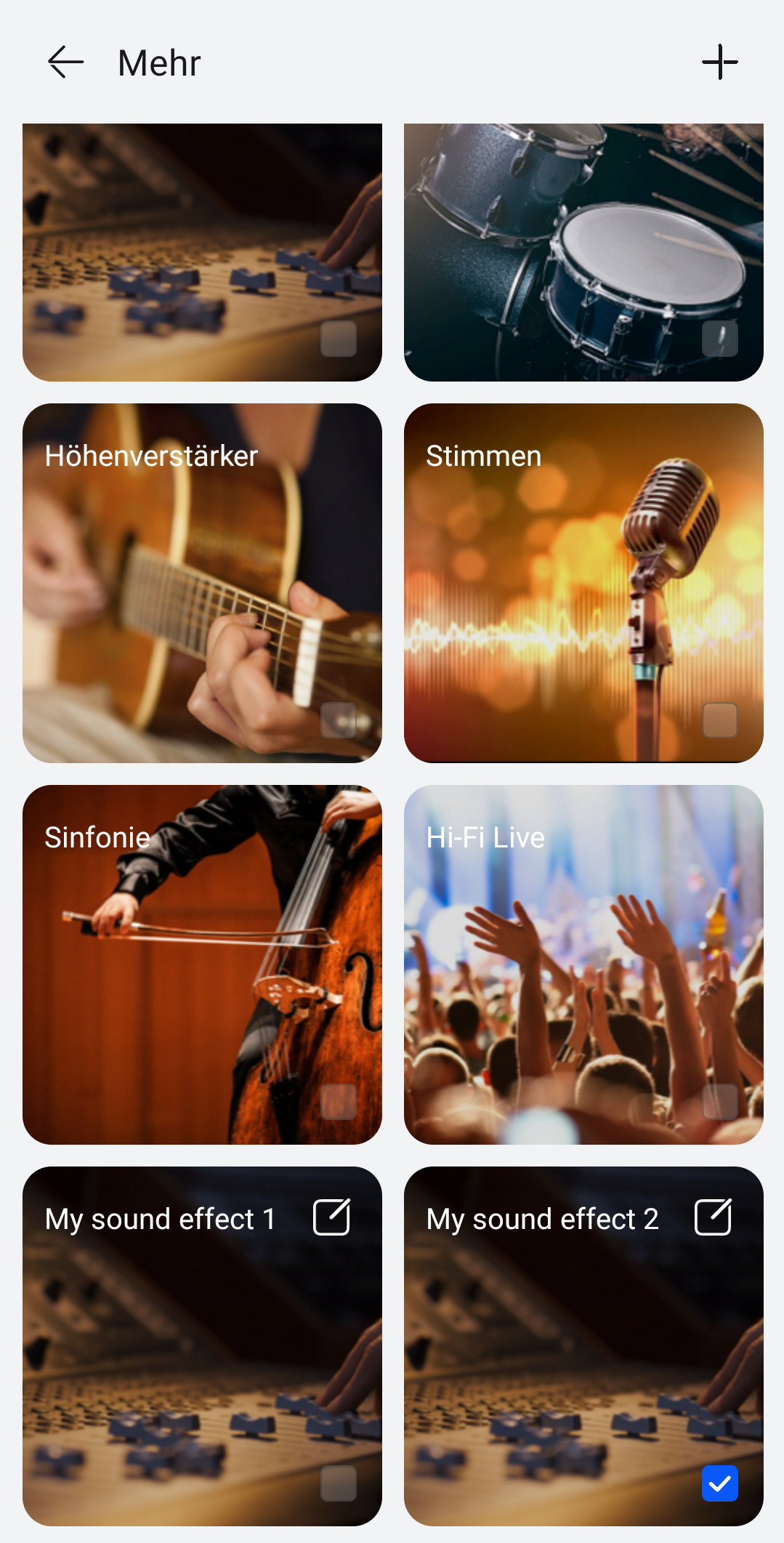Activate the Hi-Fi Live sound effect

[583, 964]
